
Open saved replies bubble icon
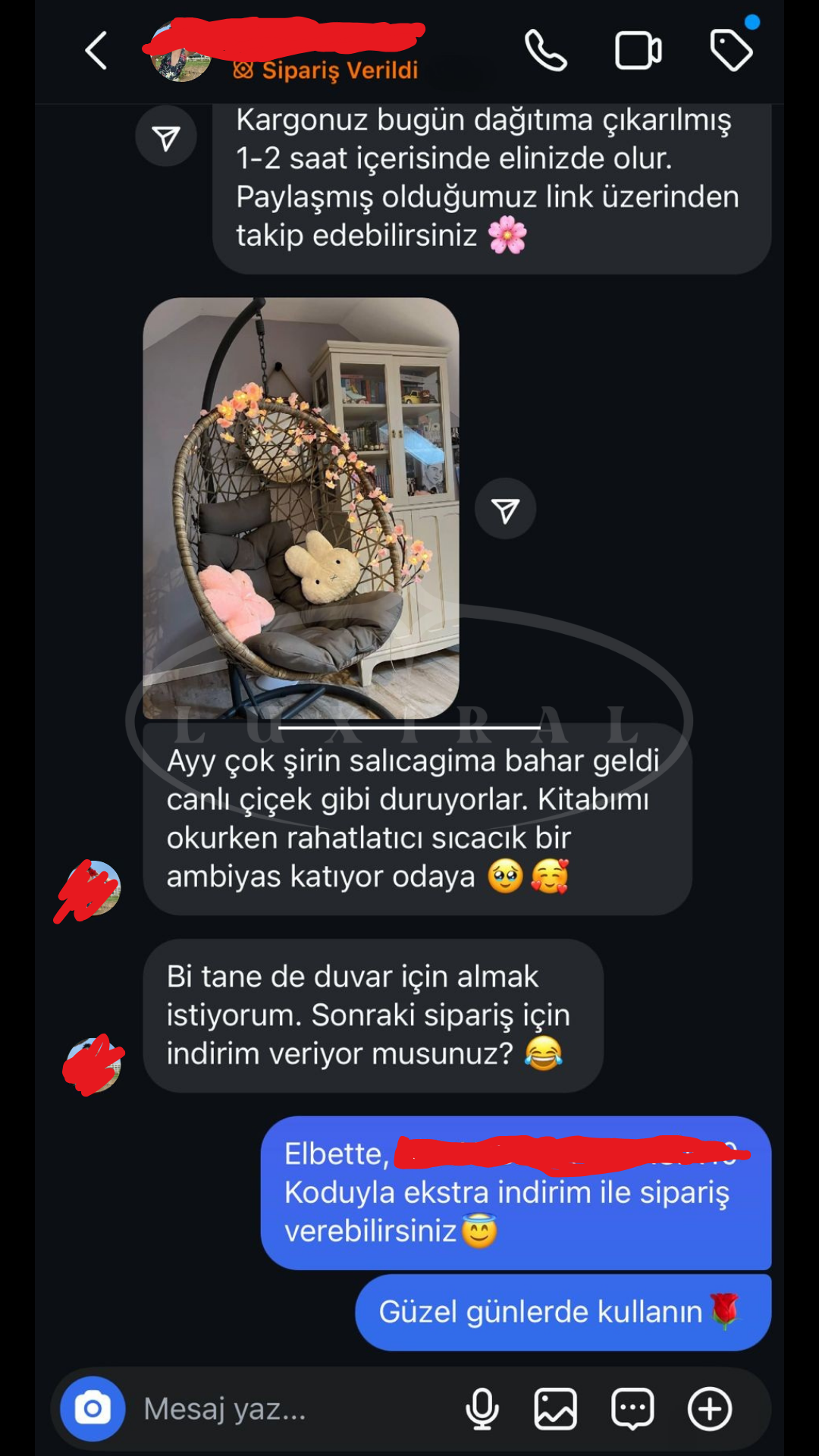click(632, 1409)
